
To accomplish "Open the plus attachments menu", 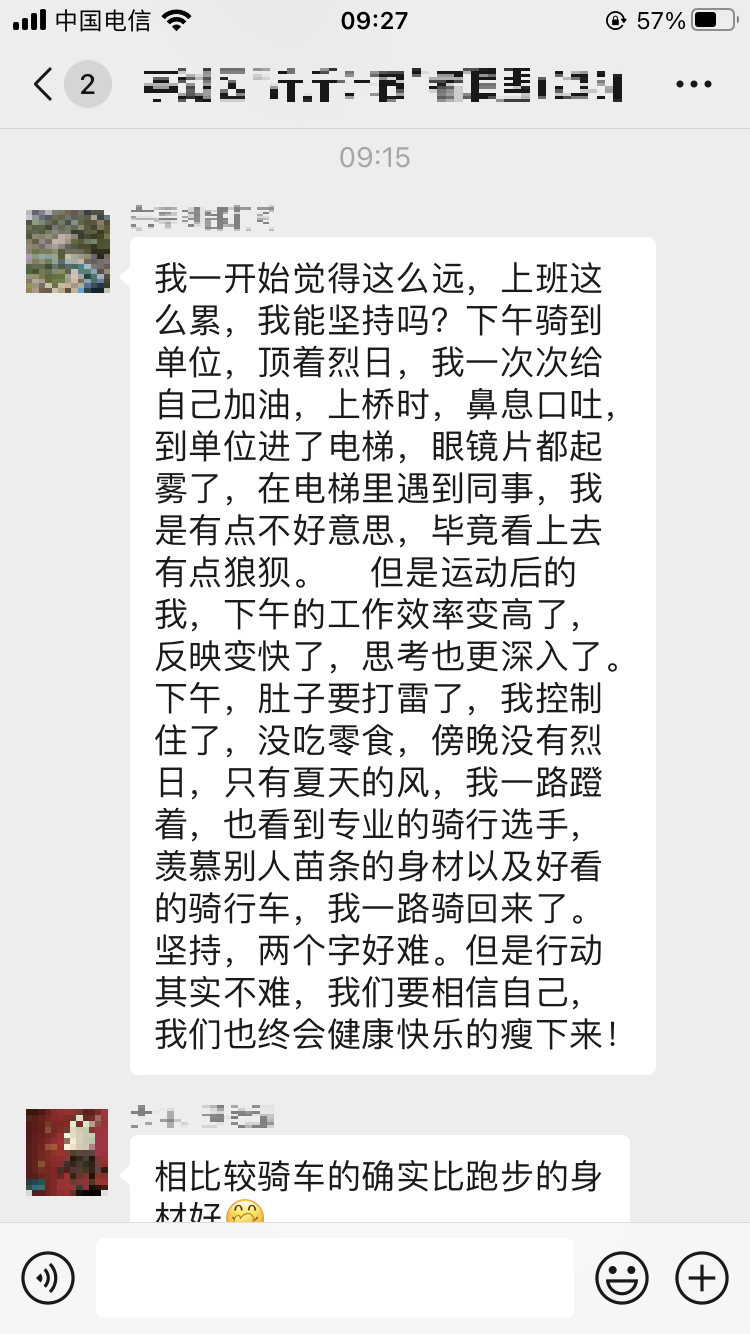I will tap(702, 1277).
